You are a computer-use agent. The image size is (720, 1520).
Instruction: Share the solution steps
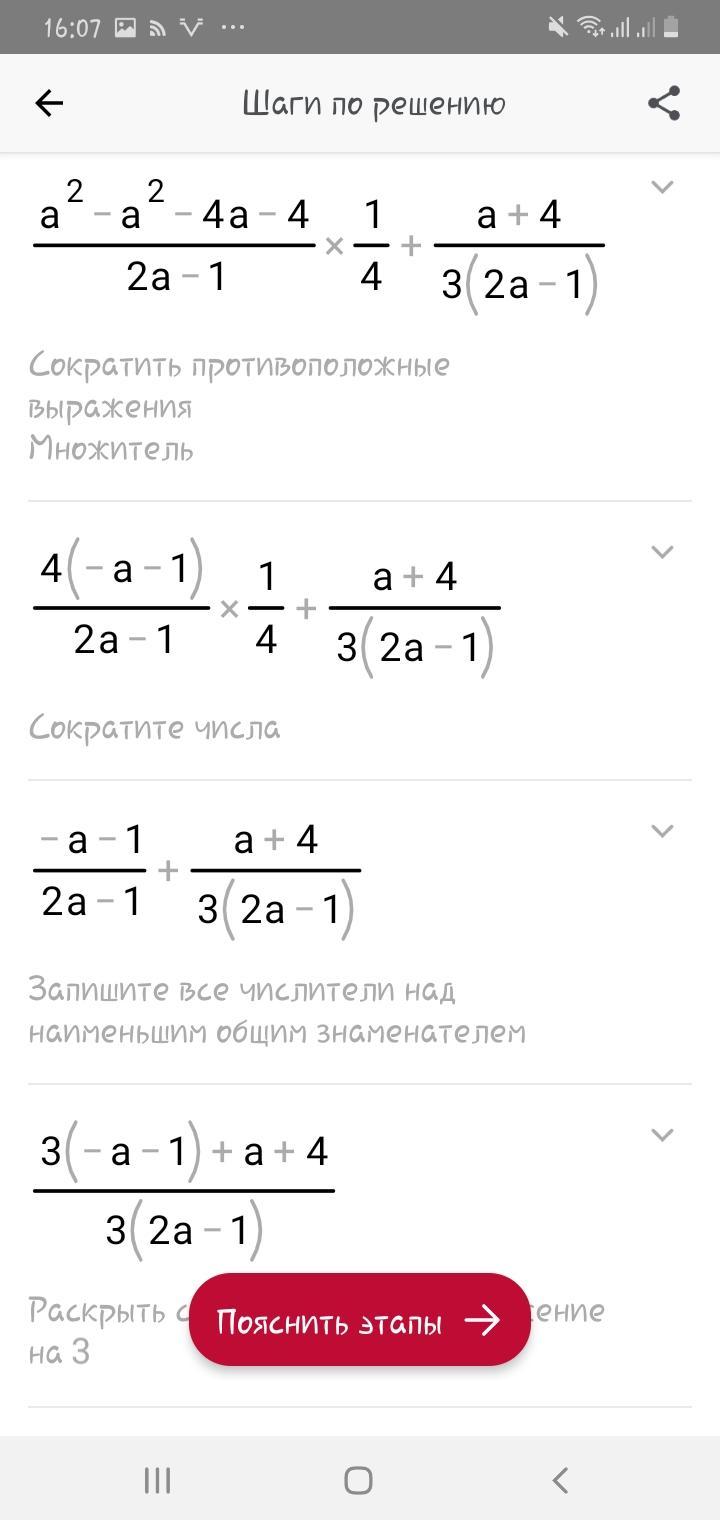[x=664, y=103]
